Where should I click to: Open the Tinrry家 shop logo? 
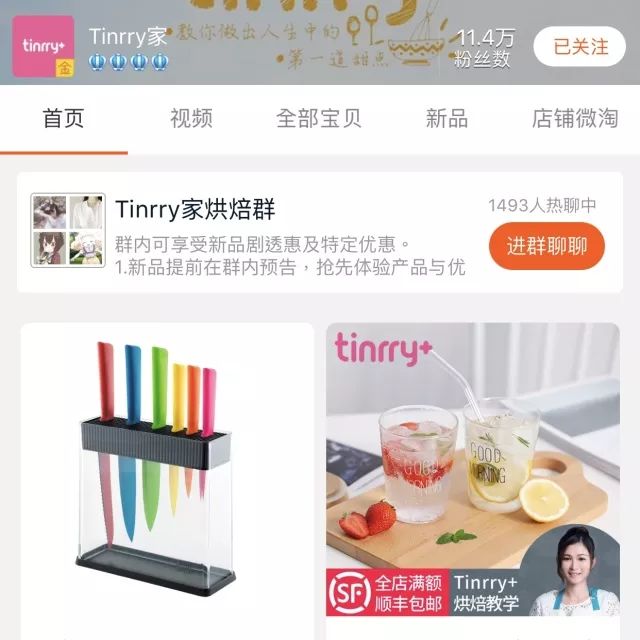(x=42, y=46)
